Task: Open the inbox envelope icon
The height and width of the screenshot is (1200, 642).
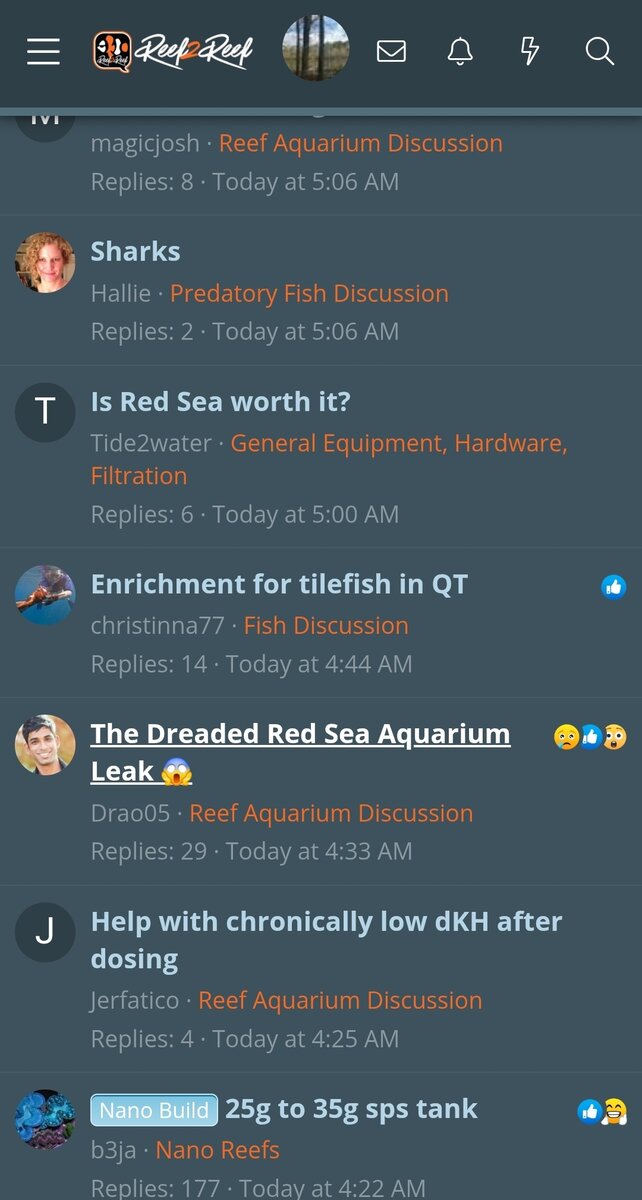Action: (x=391, y=51)
